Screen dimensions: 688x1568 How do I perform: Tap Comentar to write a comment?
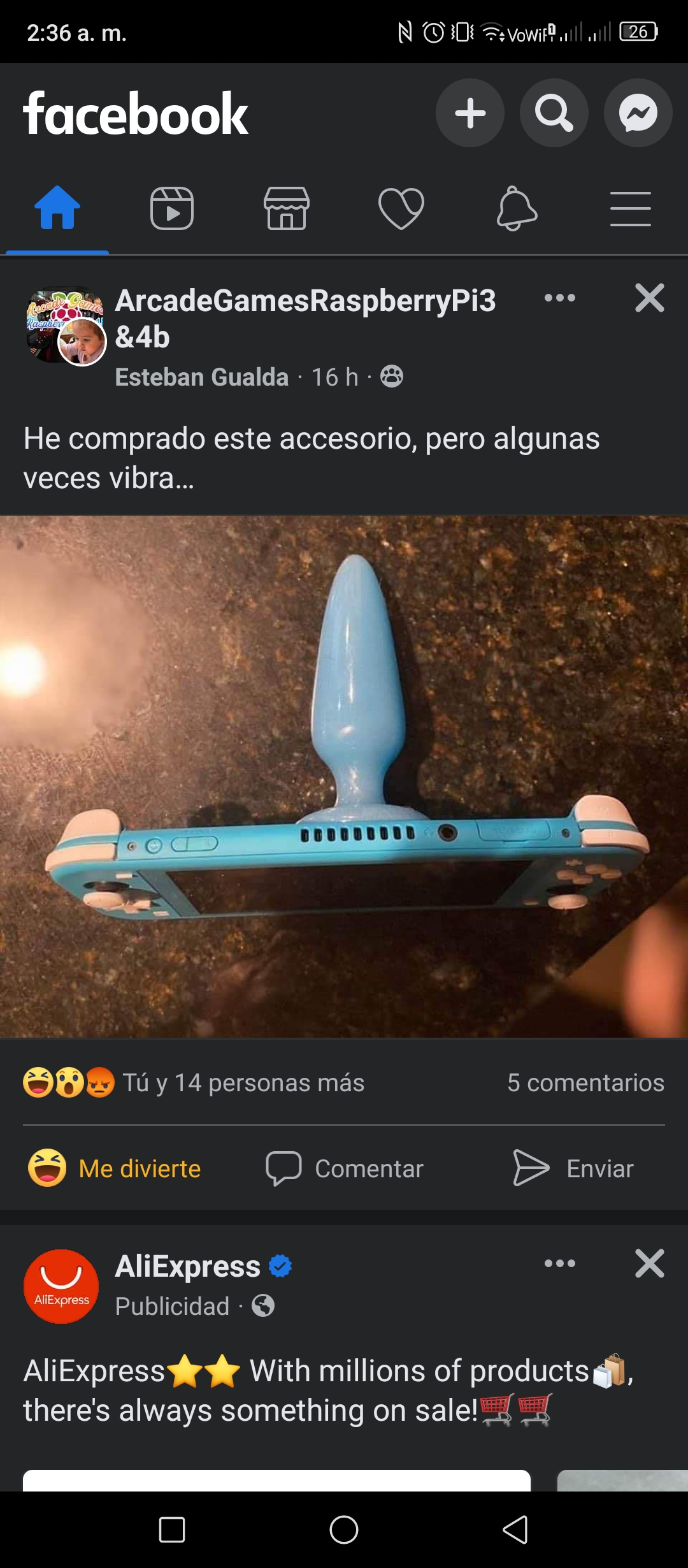[344, 1168]
